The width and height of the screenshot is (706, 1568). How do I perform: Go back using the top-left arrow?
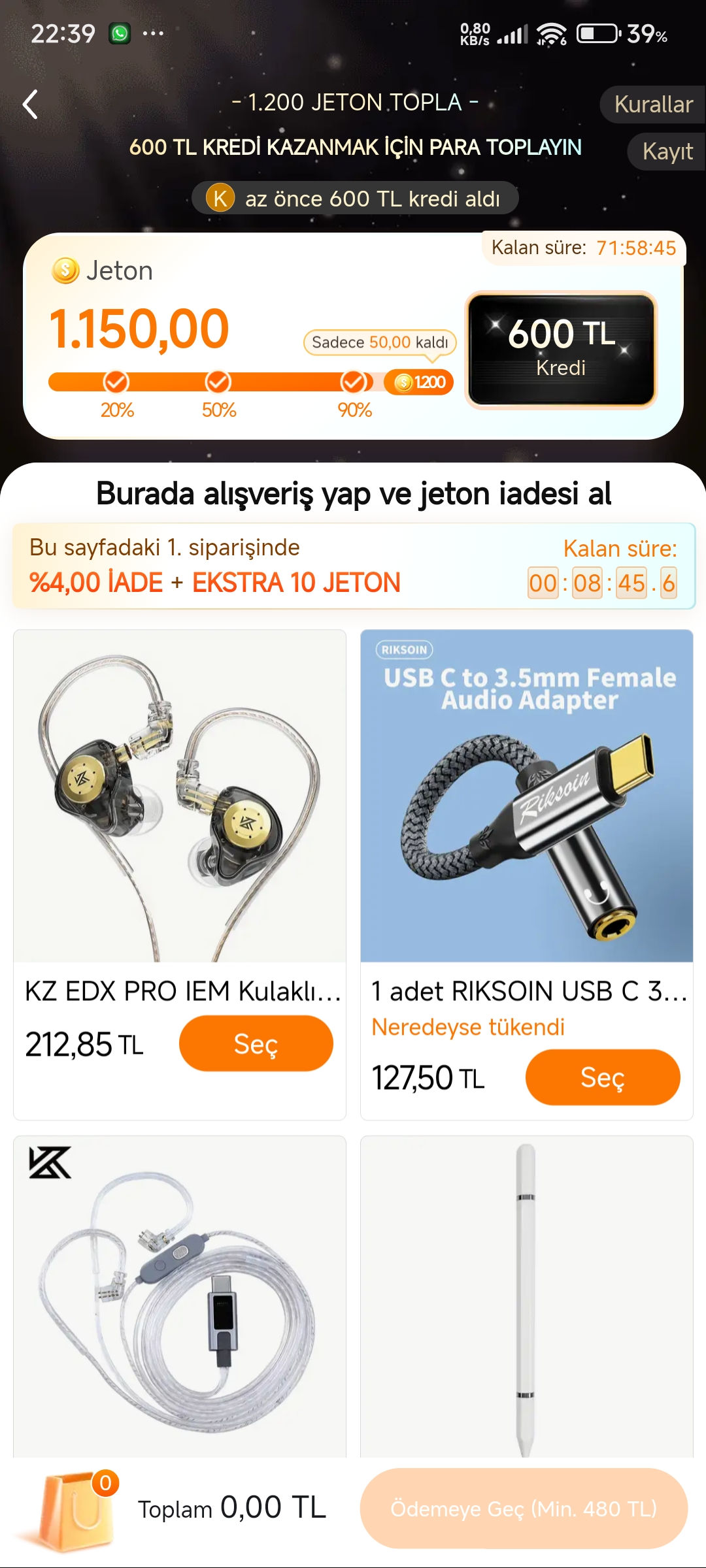click(30, 105)
